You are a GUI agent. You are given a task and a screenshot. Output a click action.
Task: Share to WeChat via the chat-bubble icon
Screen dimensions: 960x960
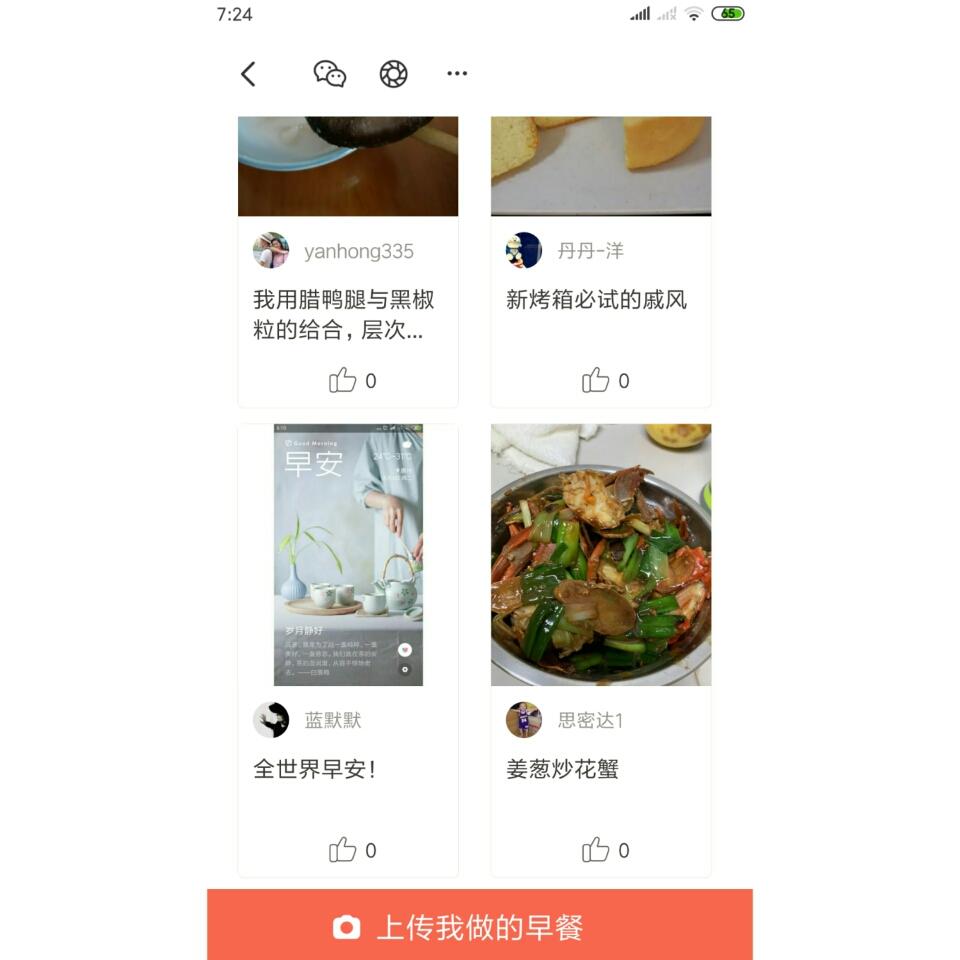[330, 74]
